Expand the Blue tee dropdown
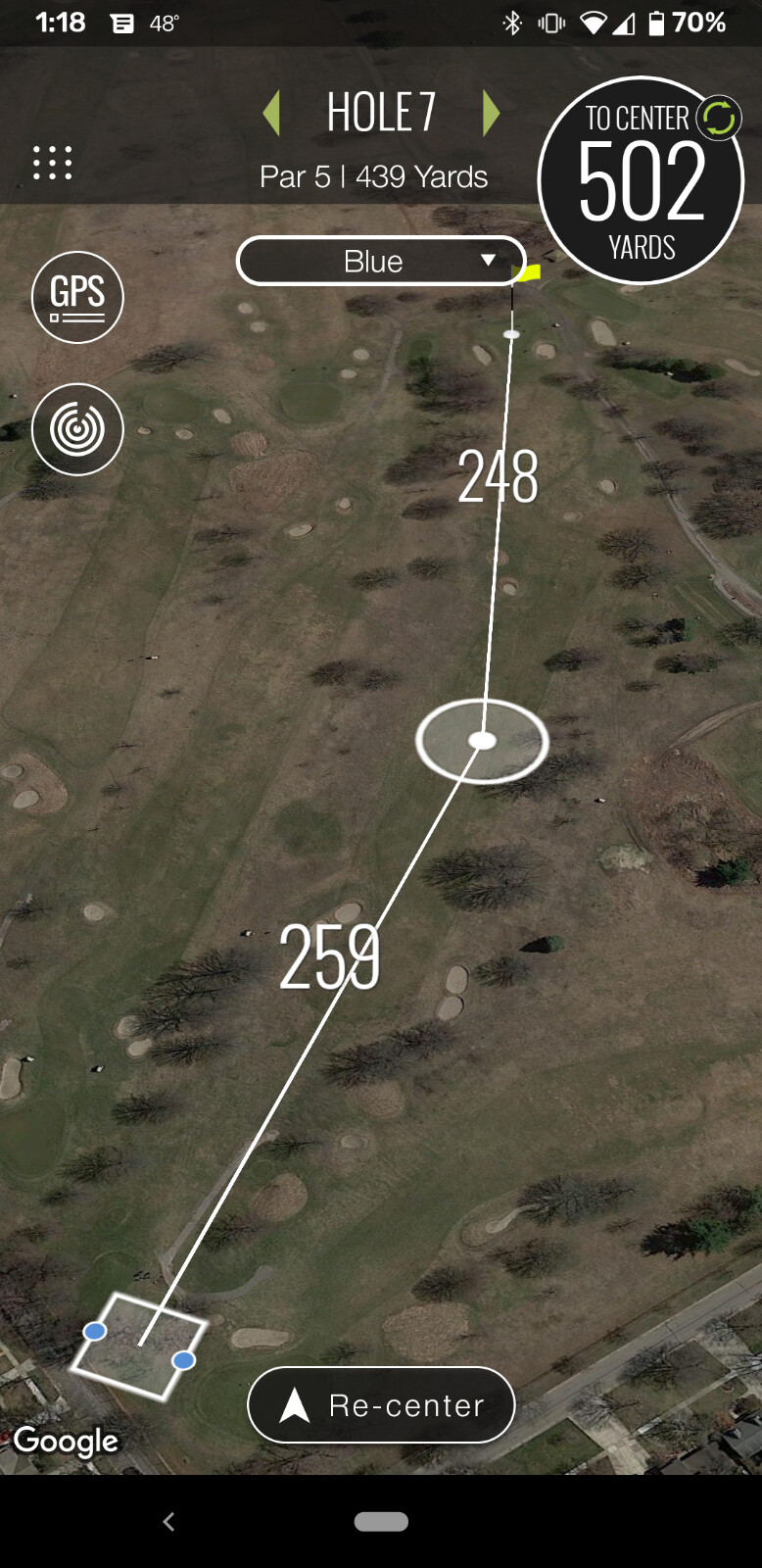 pos(382,261)
